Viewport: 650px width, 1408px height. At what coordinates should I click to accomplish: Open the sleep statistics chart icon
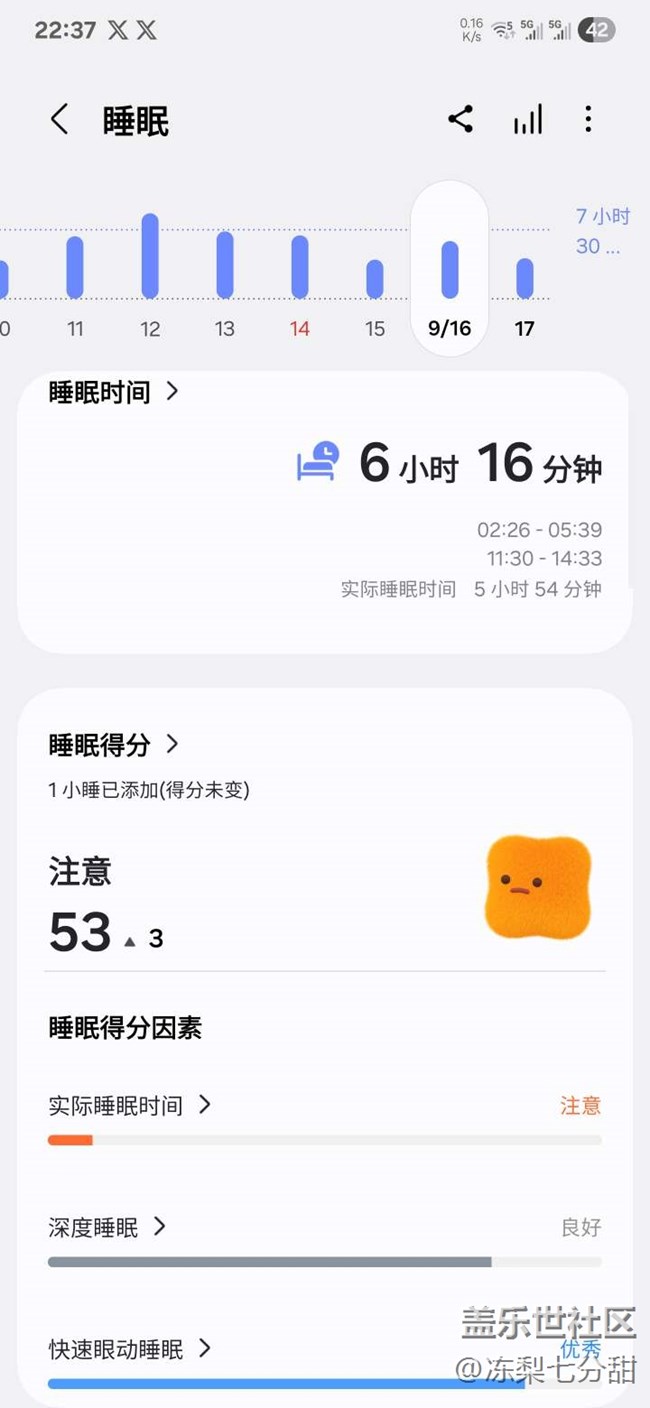point(528,120)
